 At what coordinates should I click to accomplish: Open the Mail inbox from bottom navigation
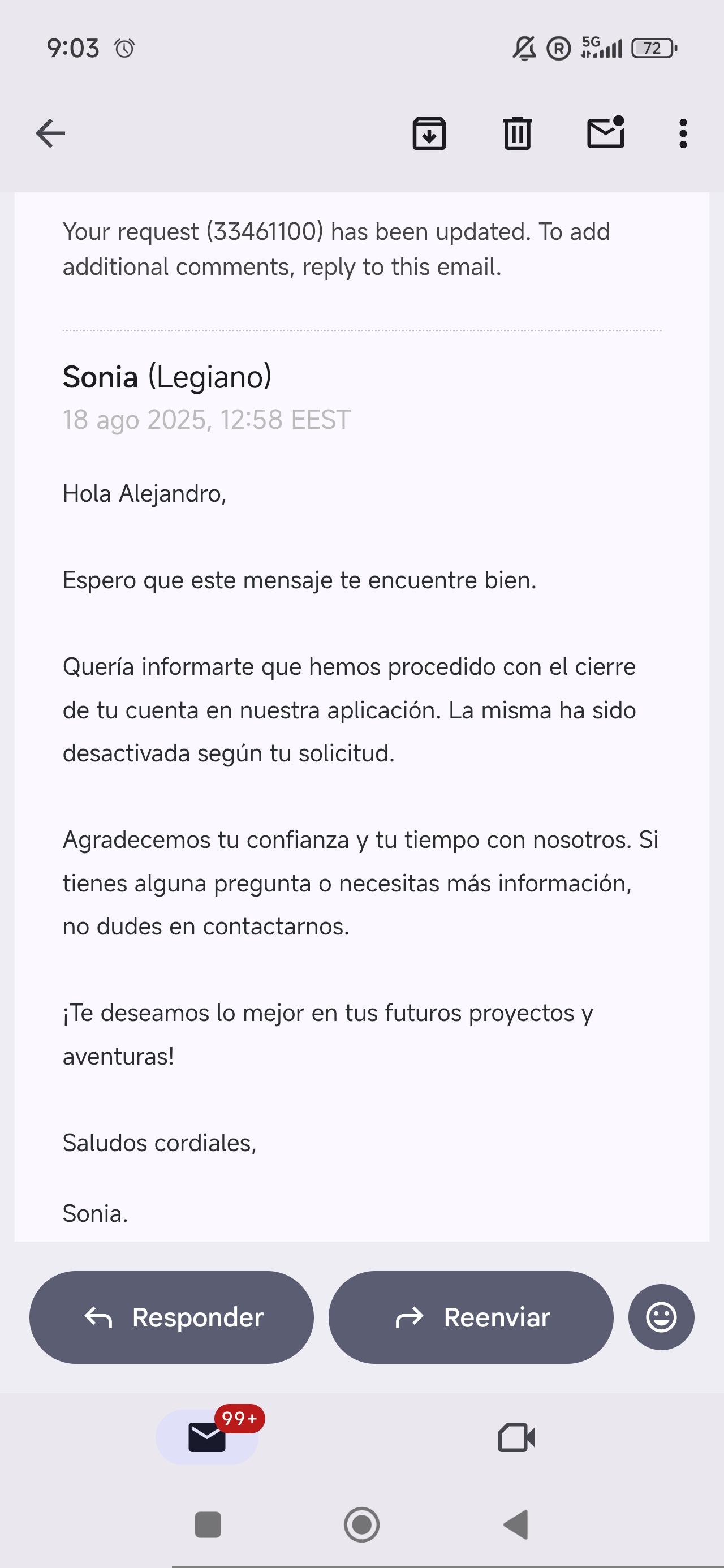(207, 1437)
